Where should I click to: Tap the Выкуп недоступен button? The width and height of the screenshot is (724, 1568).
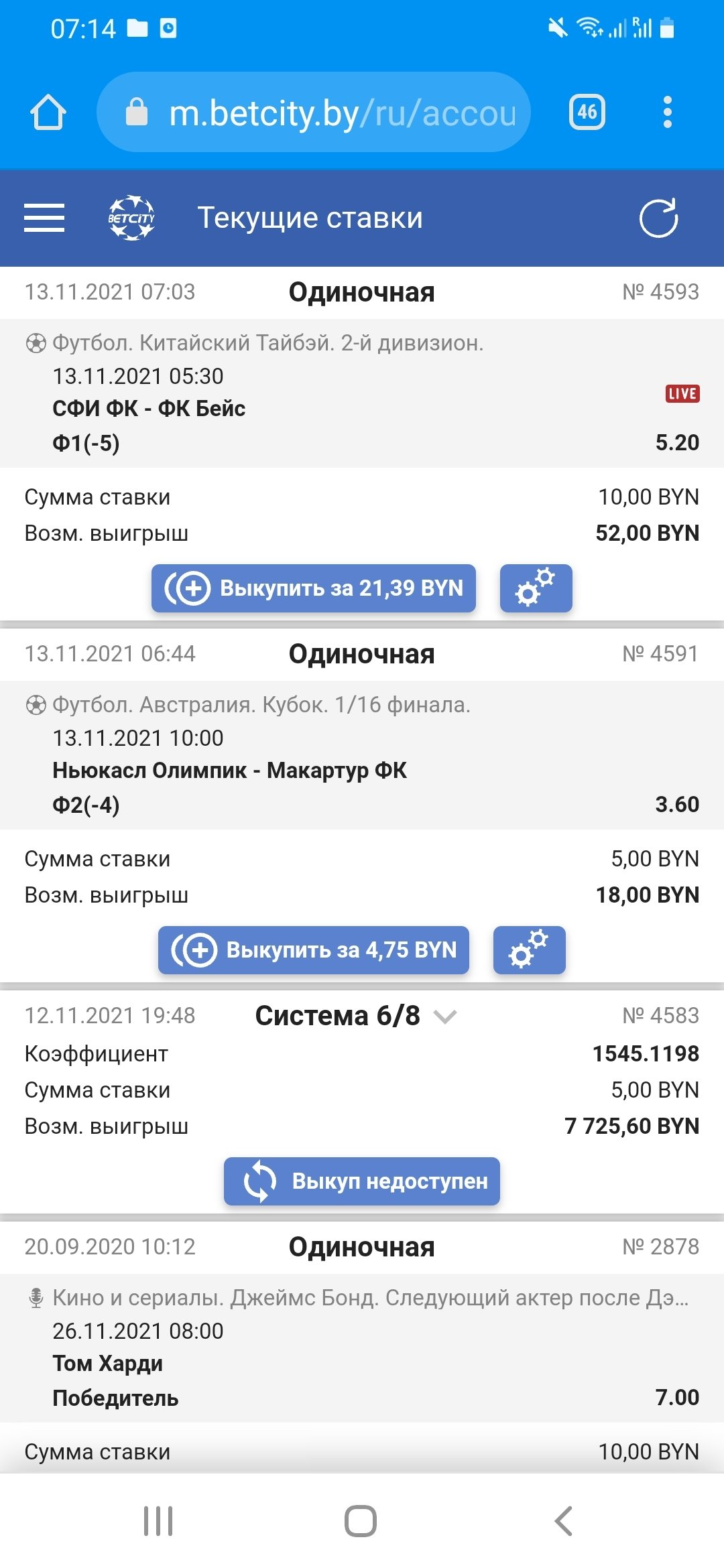tap(362, 1181)
